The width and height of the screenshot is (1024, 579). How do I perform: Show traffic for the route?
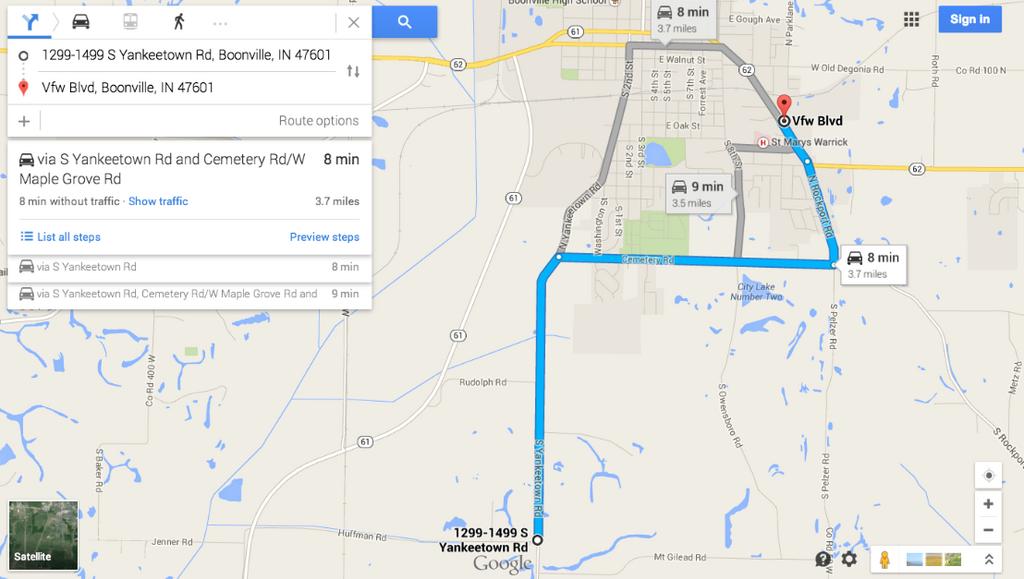(x=158, y=201)
